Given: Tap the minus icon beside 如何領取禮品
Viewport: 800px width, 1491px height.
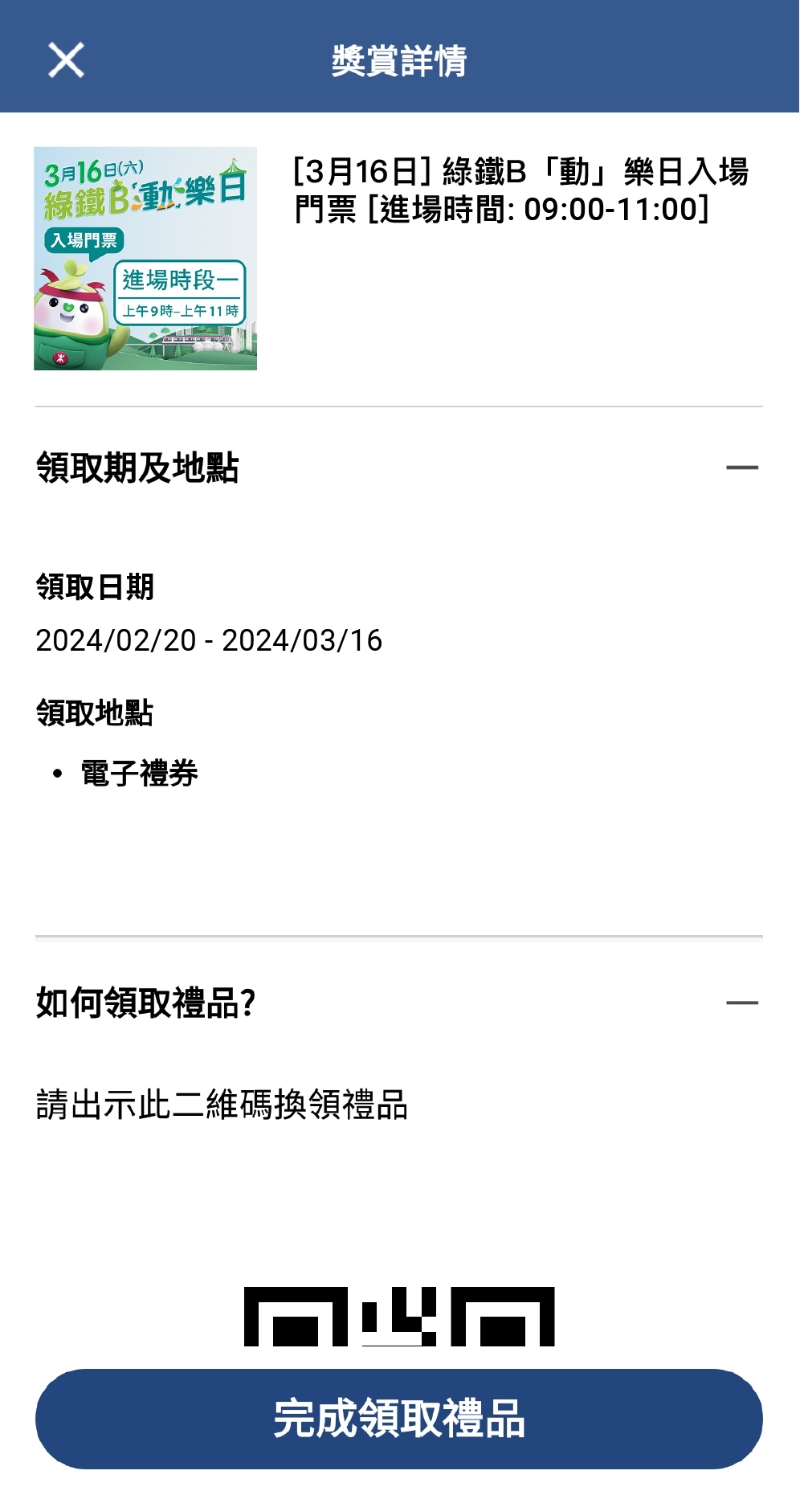Looking at the screenshot, I should click(x=741, y=1001).
